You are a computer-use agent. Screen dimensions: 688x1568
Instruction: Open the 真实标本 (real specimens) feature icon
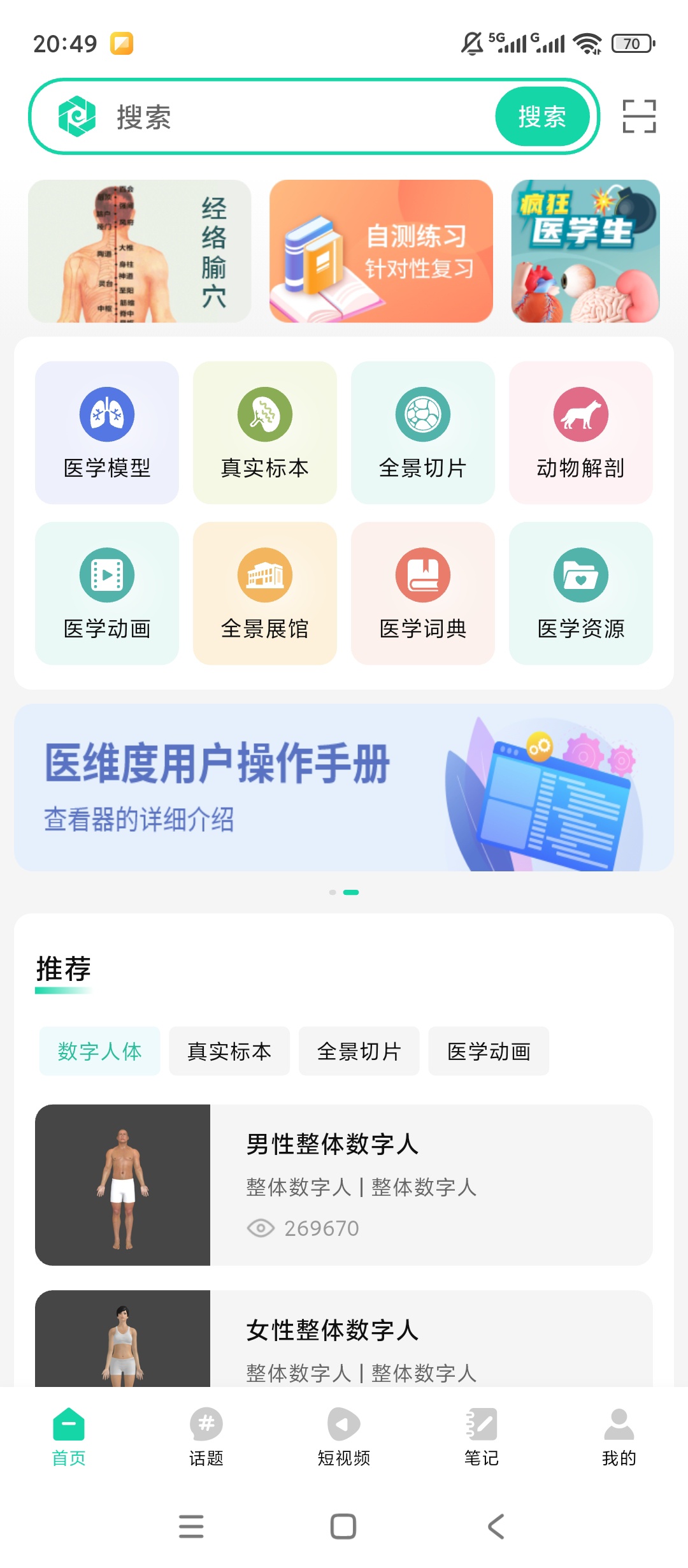[x=264, y=431]
